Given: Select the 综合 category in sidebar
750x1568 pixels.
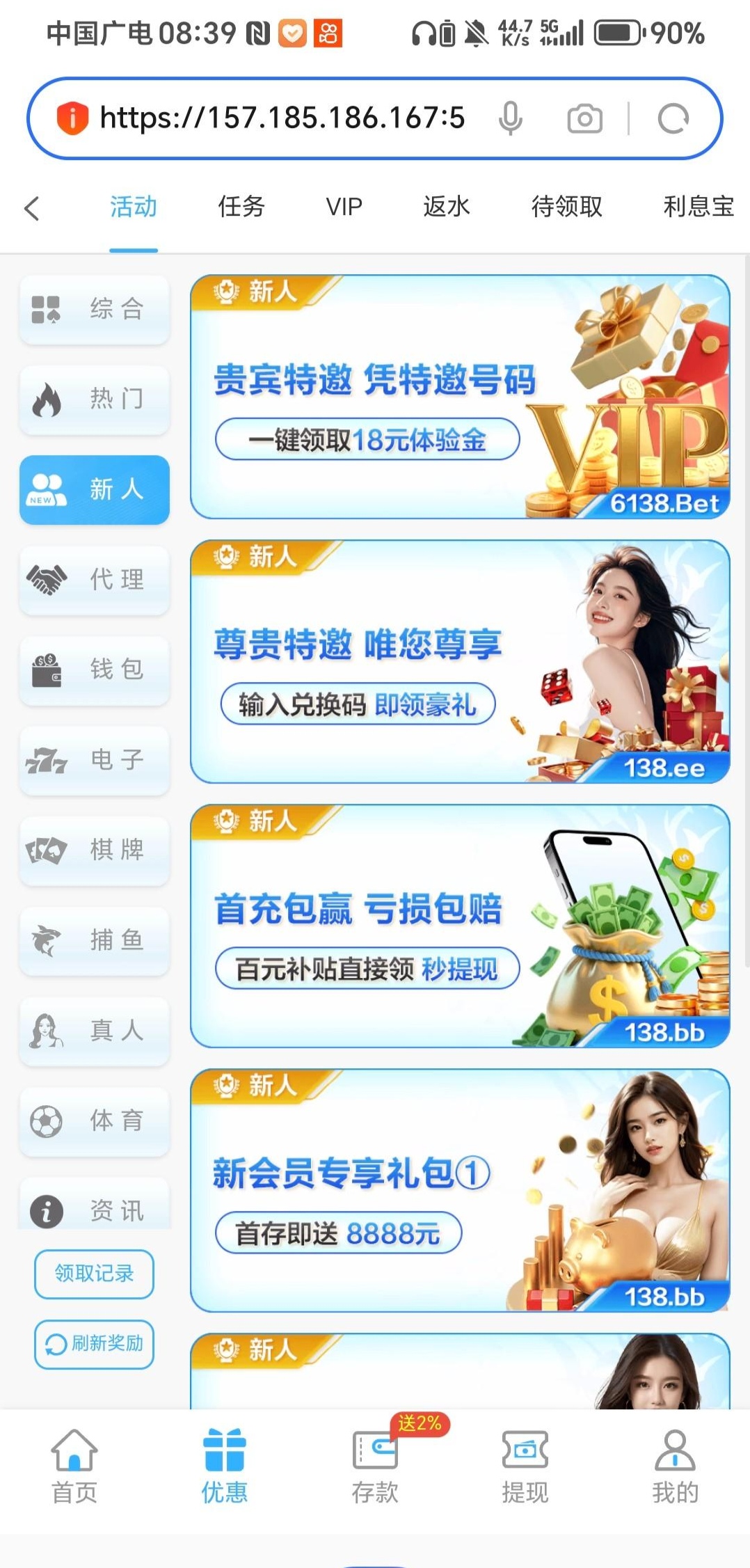Looking at the screenshot, I should pyautogui.click(x=95, y=309).
